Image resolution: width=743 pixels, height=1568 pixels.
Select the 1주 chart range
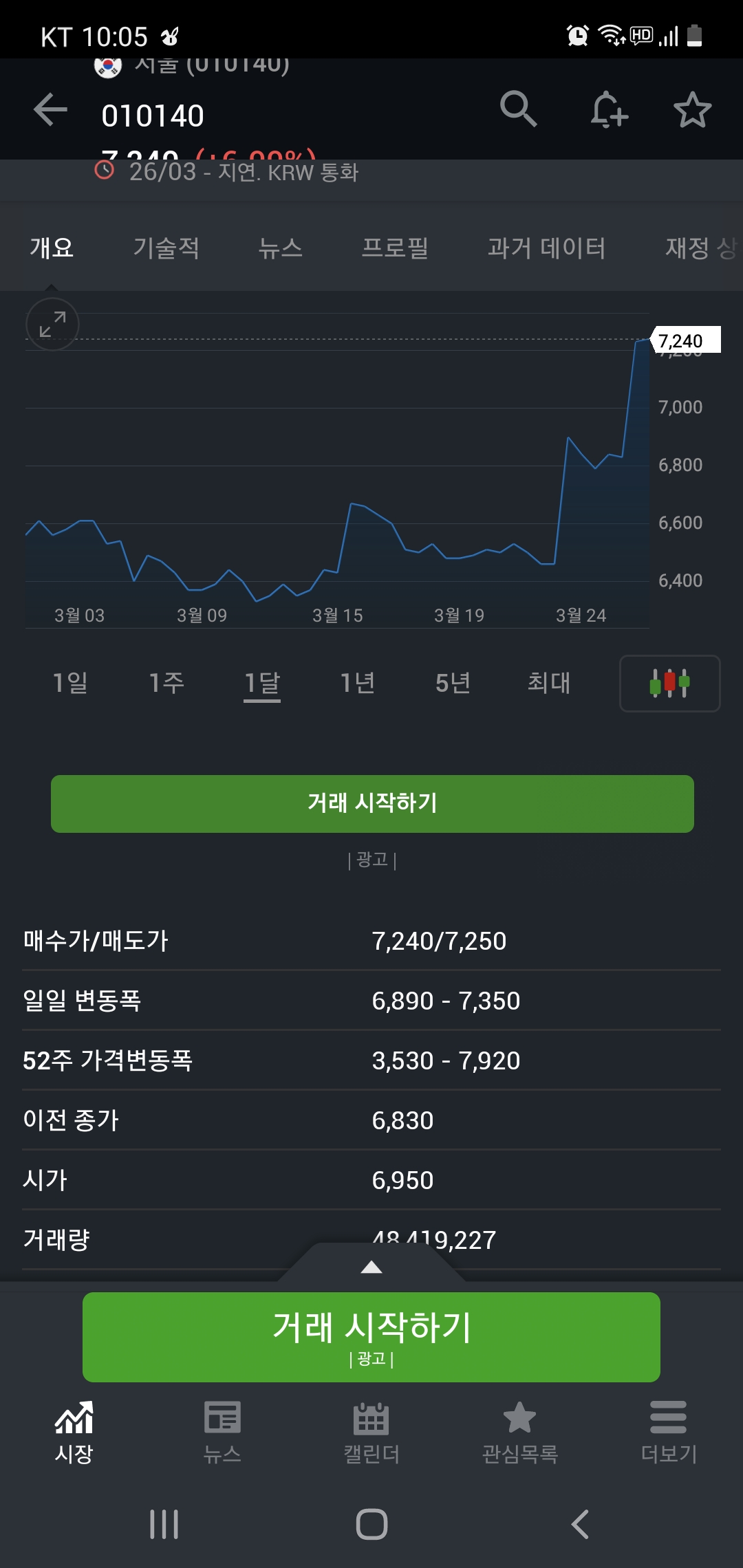coord(166,683)
